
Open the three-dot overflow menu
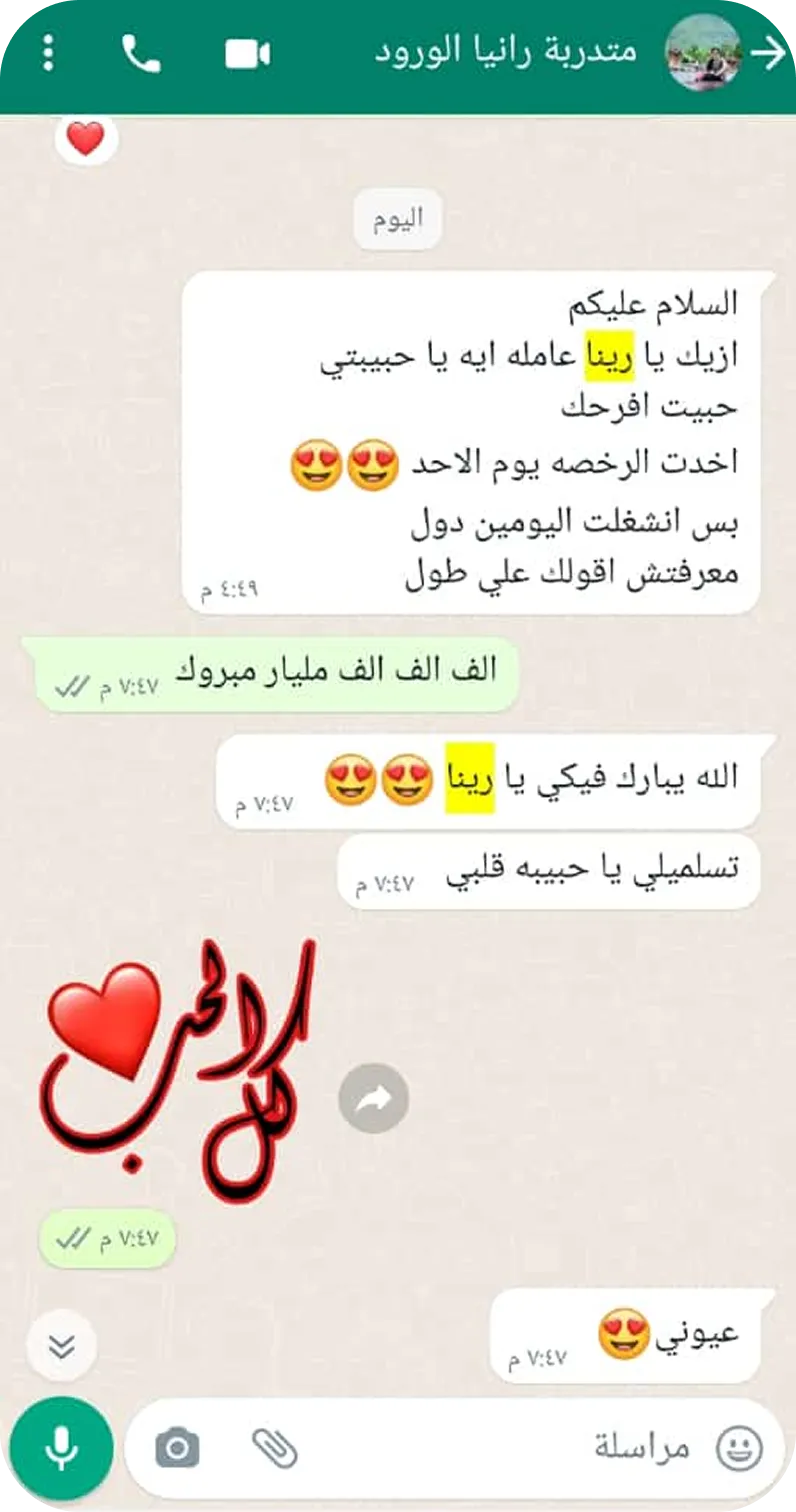click(x=49, y=53)
